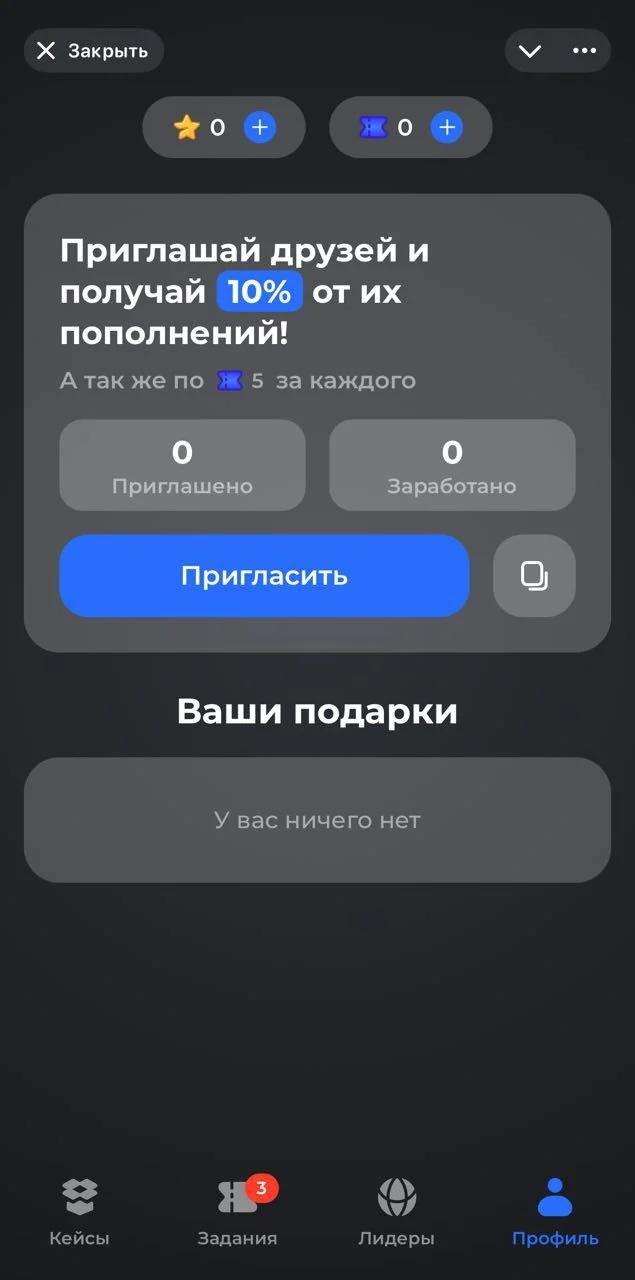
Task: Copy the referral invite link
Action: tap(534, 576)
